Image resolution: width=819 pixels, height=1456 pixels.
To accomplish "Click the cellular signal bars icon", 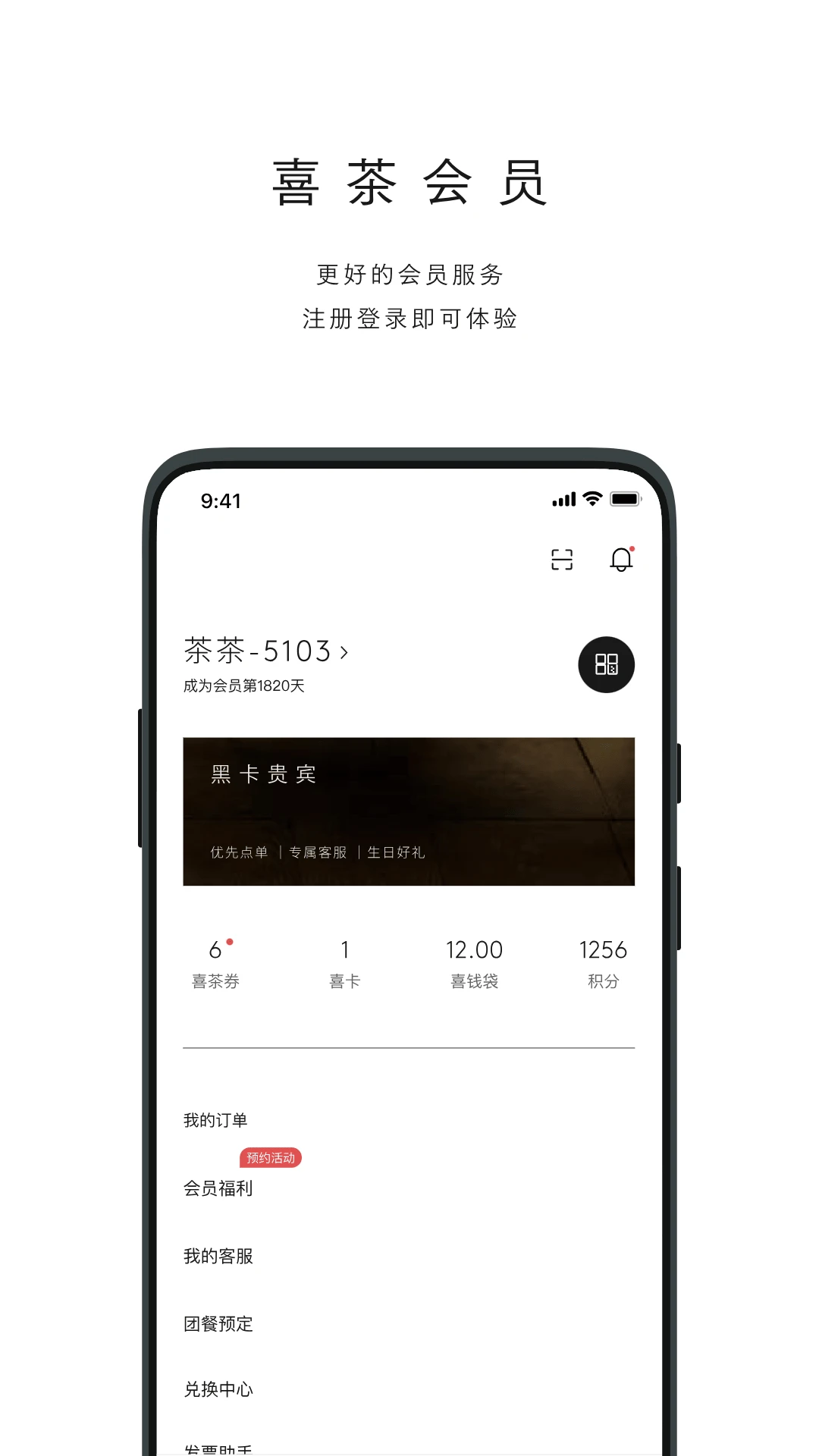I will pyautogui.click(x=564, y=500).
